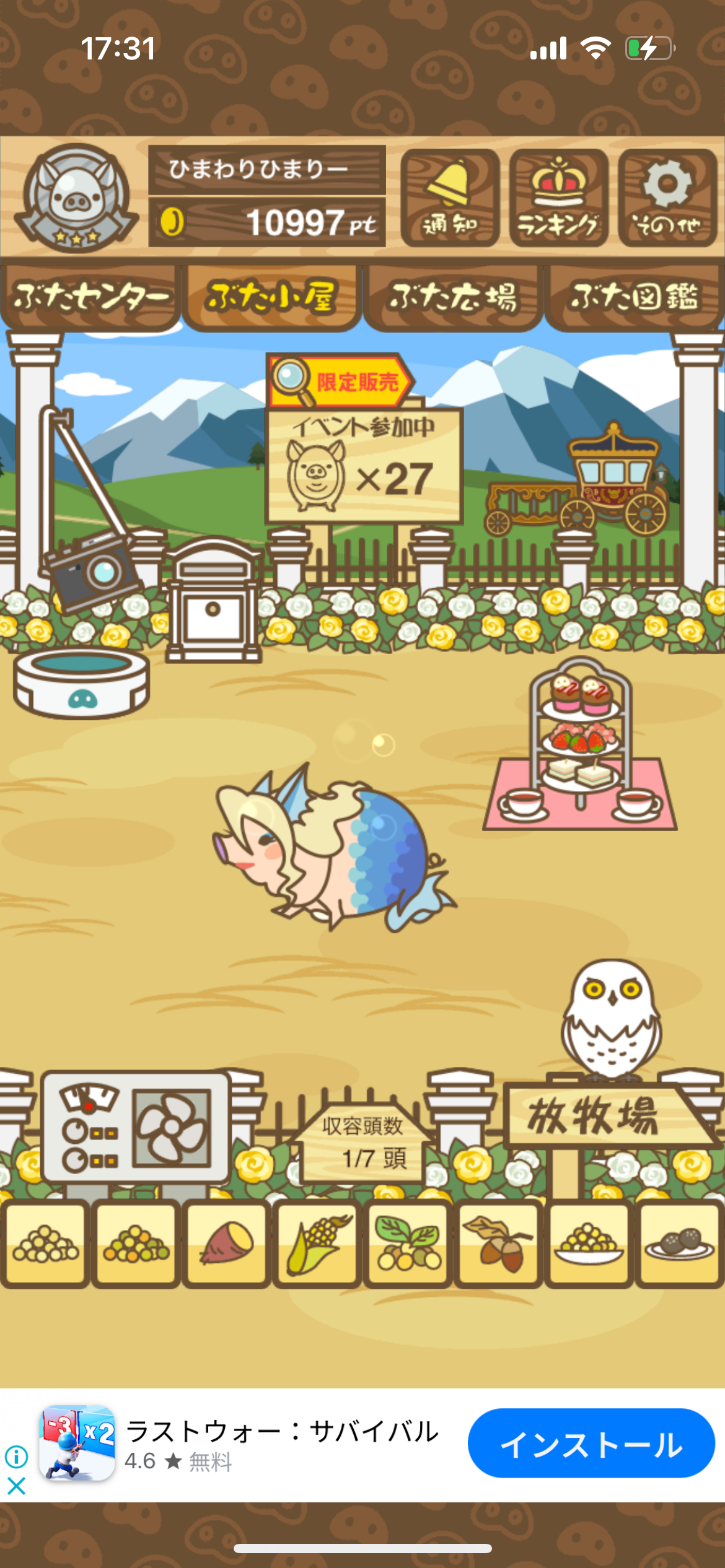Select the sweet potato feed
Image resolution: width=725 pixels, height=1568 pixels.
click(x=226, y=1244)
